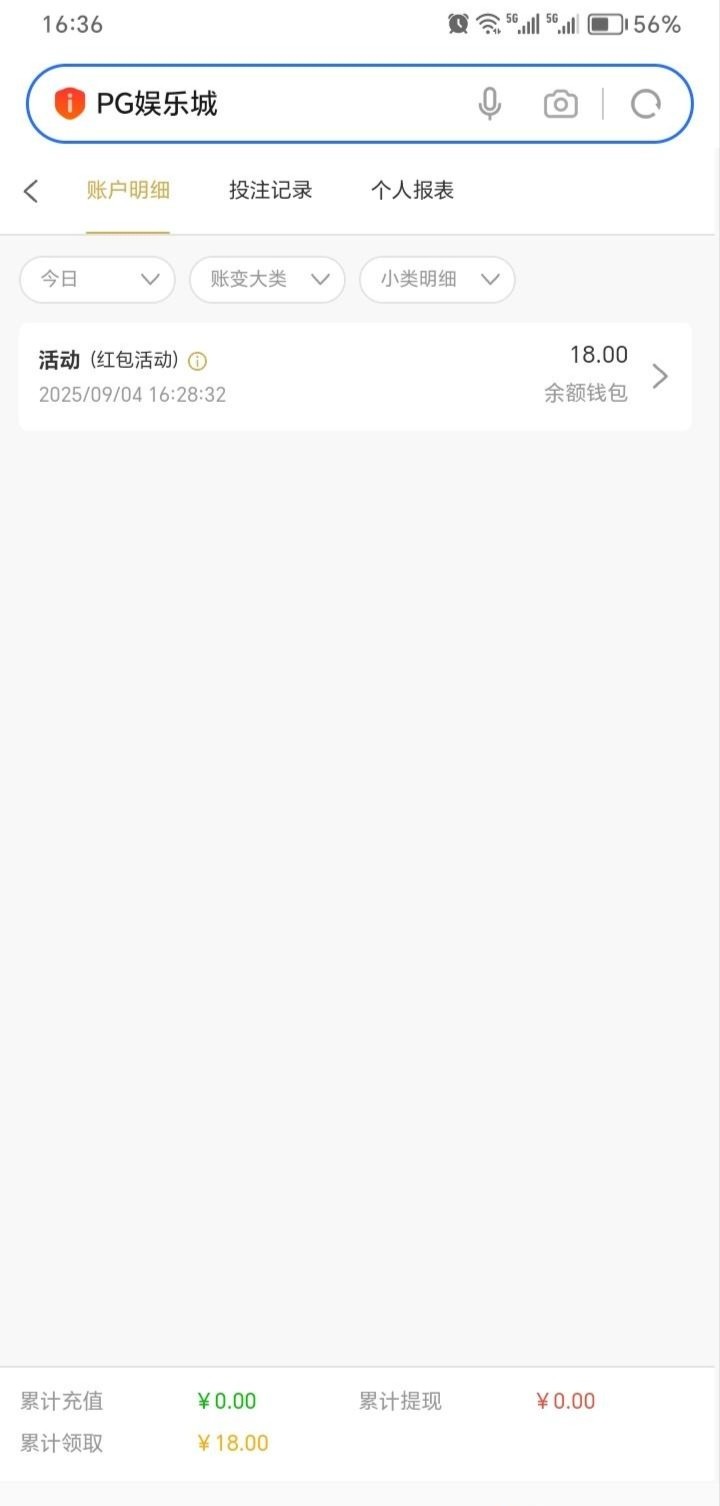Viewport: 720px width, 1506px height.
Task: Select the 账户明细 tab
Action: point(128,191)
